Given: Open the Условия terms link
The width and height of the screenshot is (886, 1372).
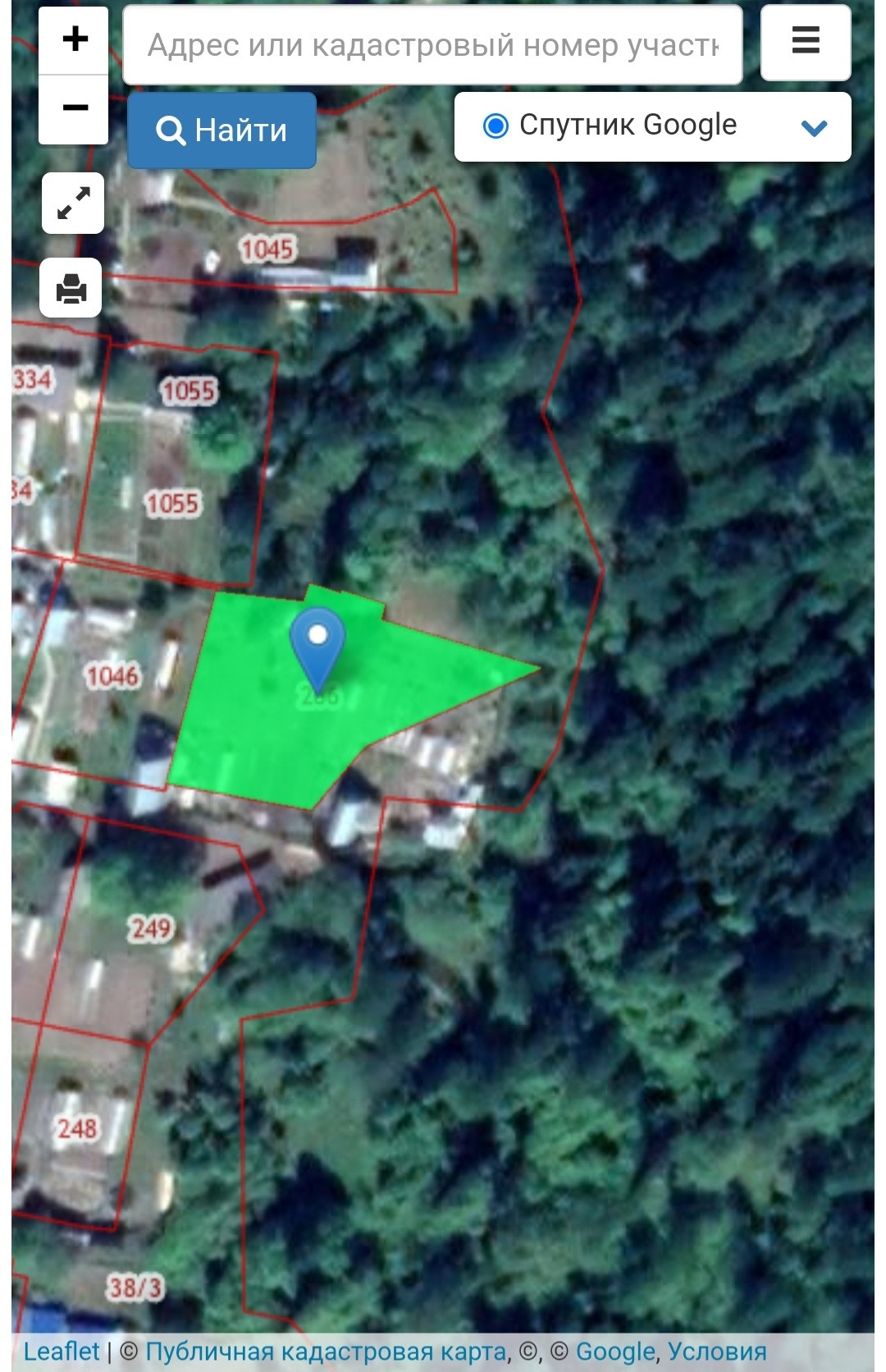Looking at the screenshot, I should coord(717,1351).
